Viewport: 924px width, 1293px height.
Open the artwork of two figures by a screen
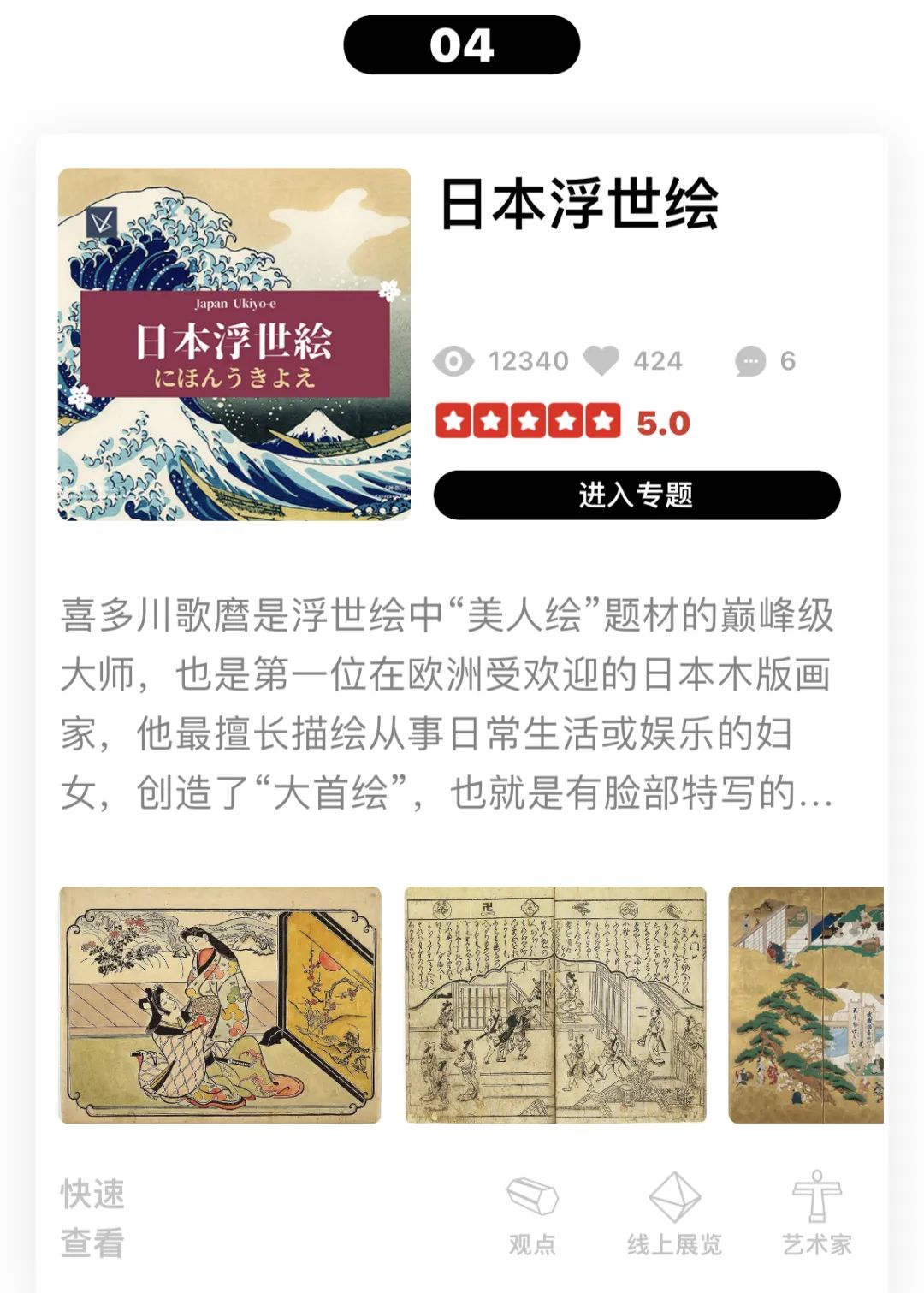[220, 1005]
